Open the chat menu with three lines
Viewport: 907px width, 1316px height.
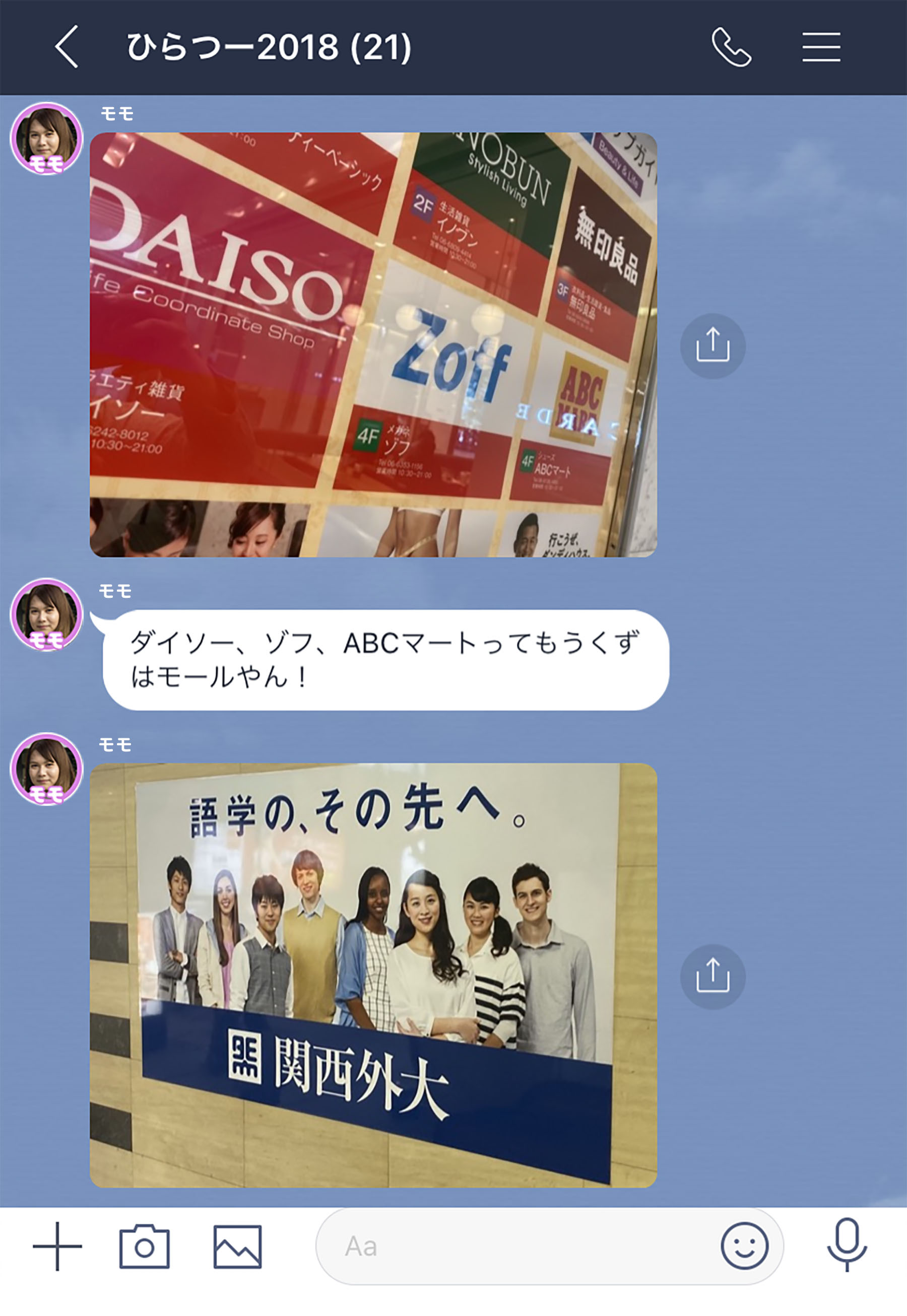coord(821,46)
